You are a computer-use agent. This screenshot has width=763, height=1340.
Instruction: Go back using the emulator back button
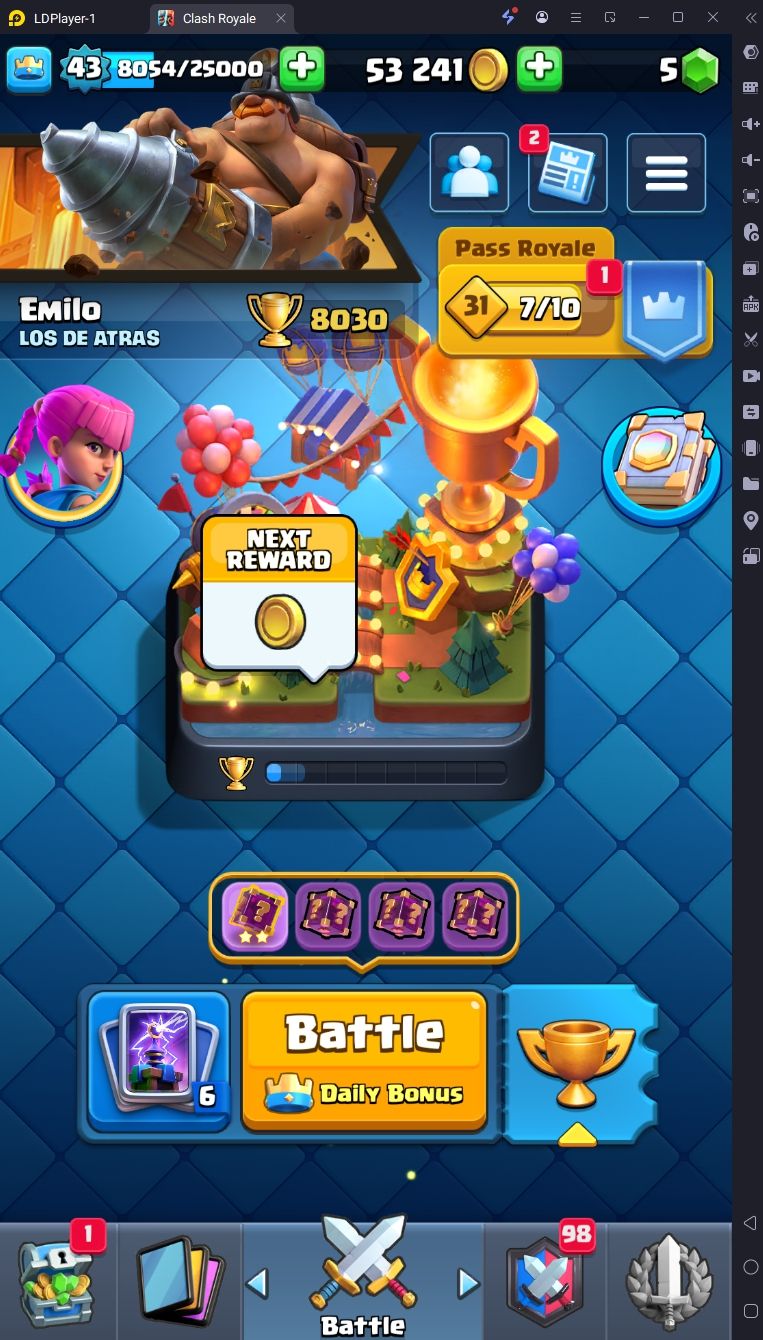coord(750,1223)
